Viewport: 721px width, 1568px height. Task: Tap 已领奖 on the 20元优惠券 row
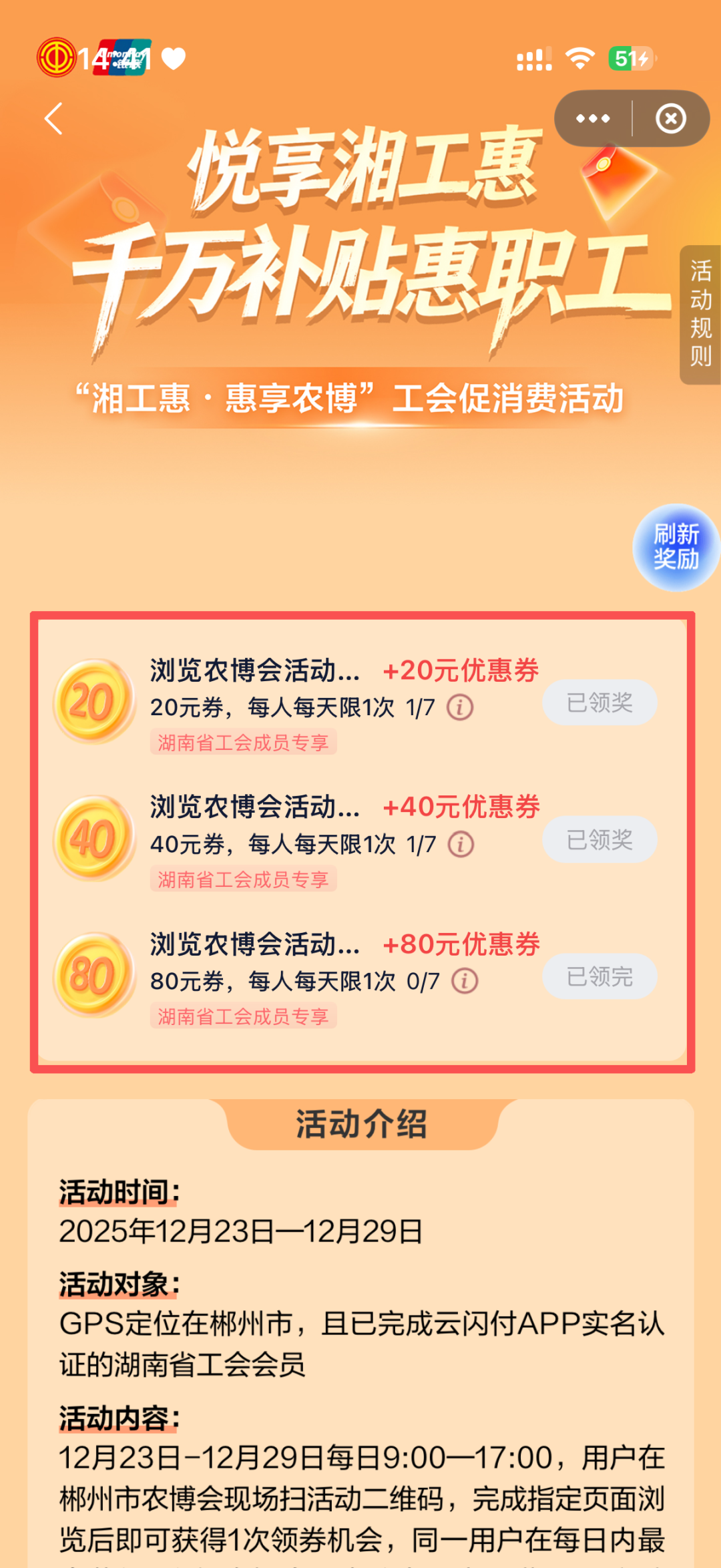coord(599,703)
